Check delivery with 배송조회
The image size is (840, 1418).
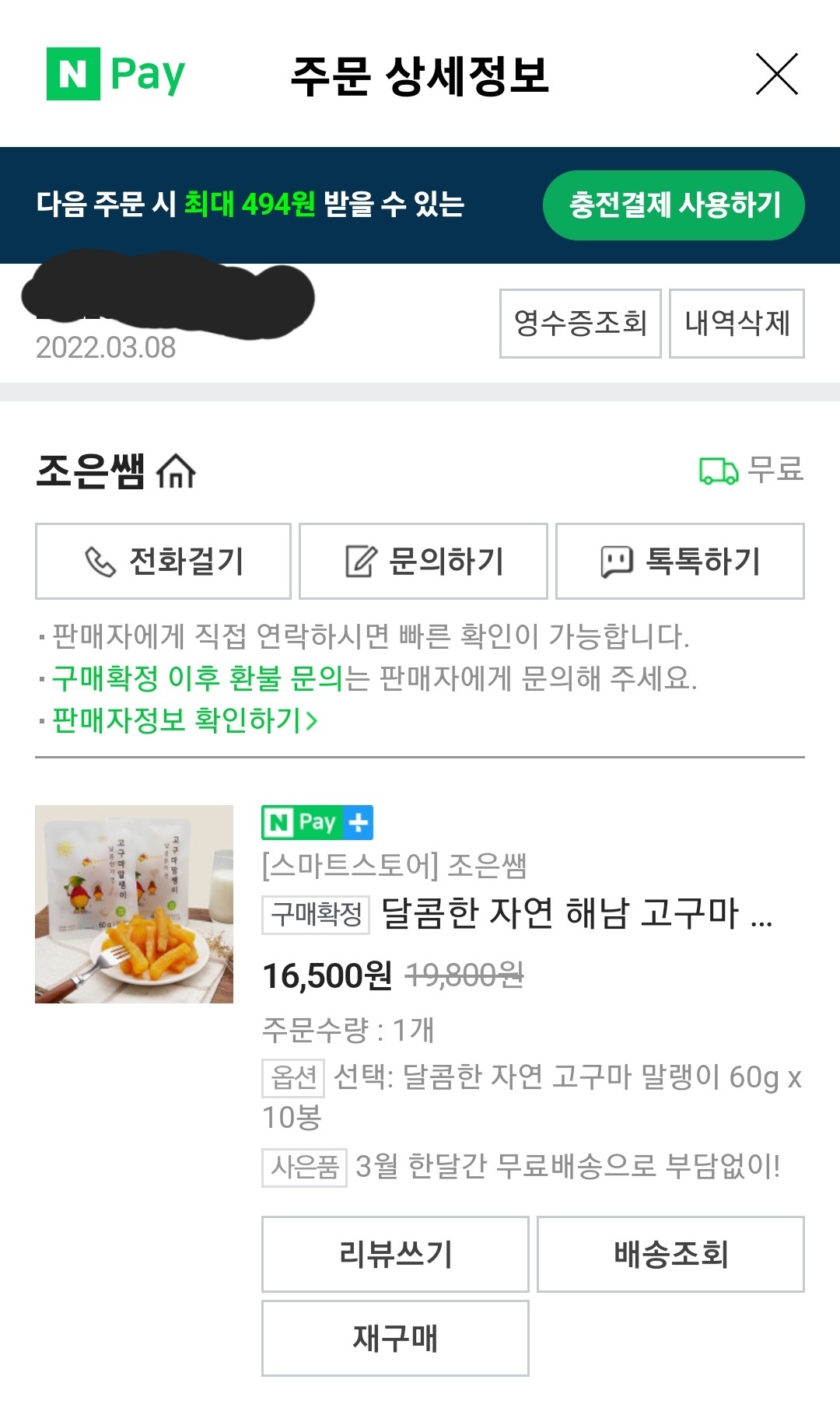tap(670, 1254)
